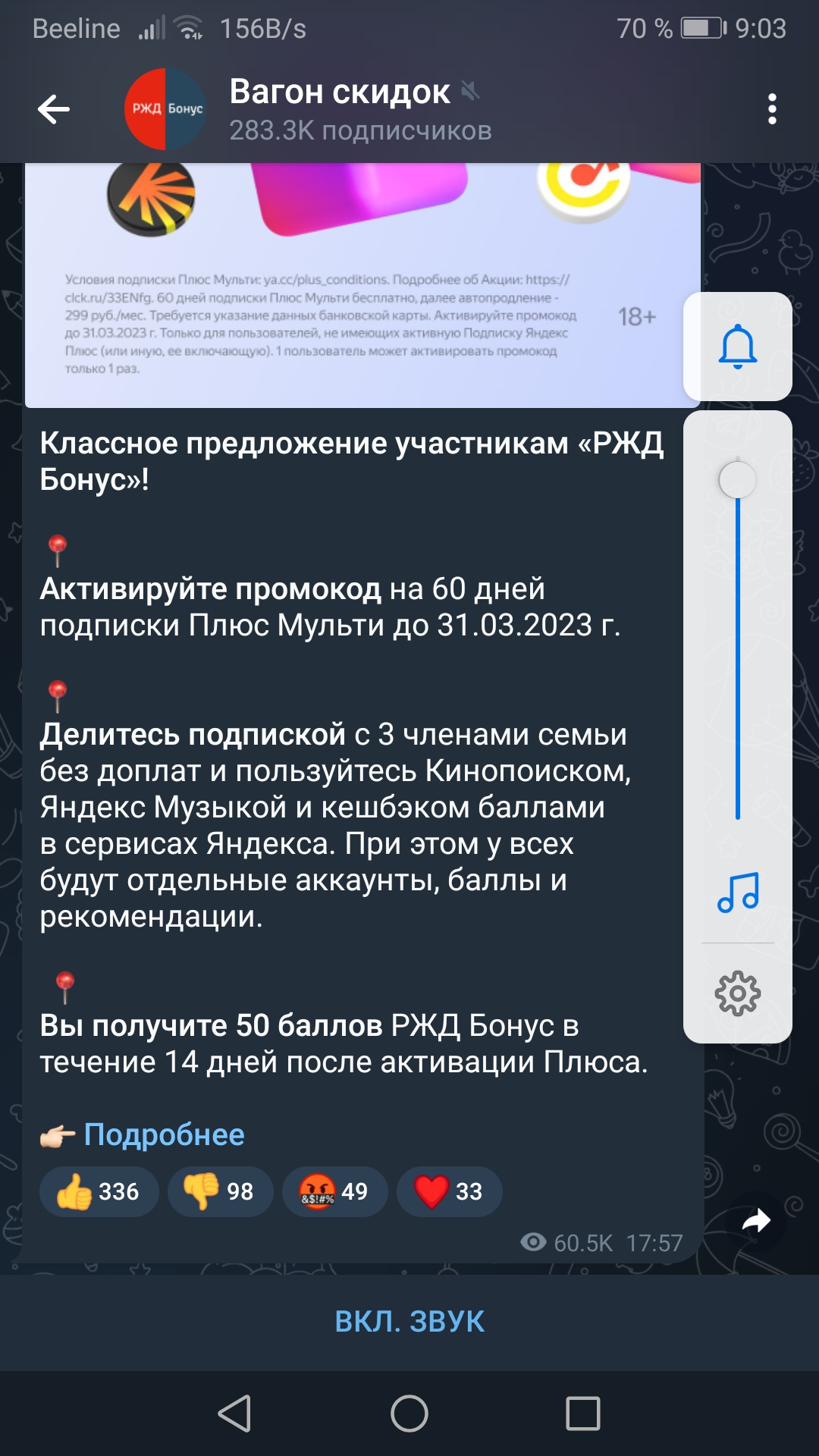Open the promo image at the top

[362, 285]
